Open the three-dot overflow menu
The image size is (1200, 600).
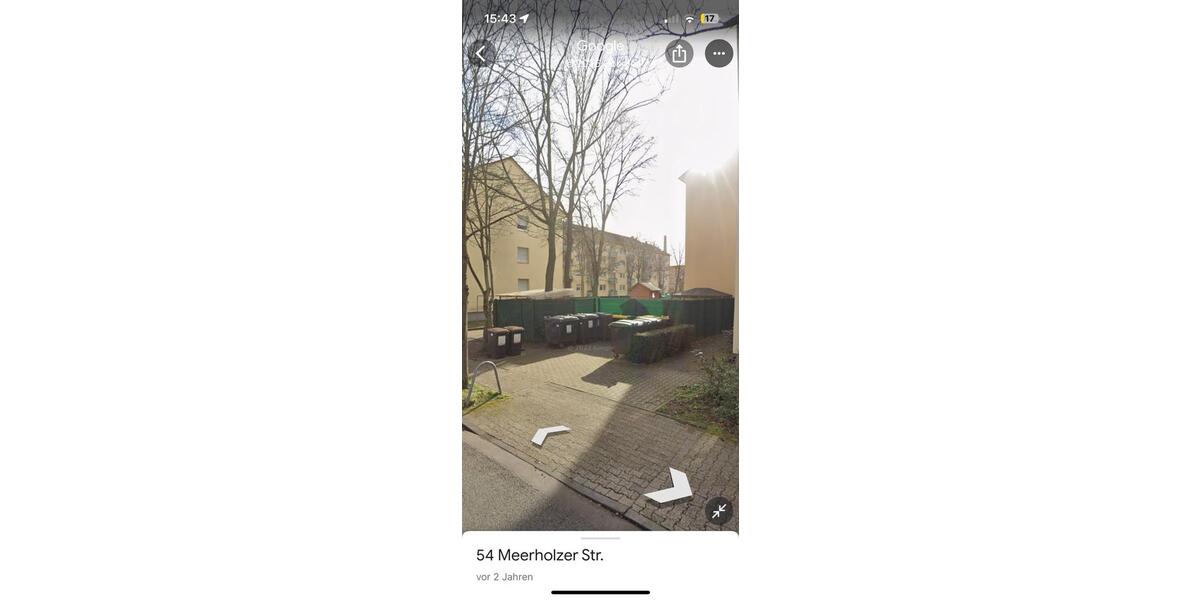pos(719,54)
